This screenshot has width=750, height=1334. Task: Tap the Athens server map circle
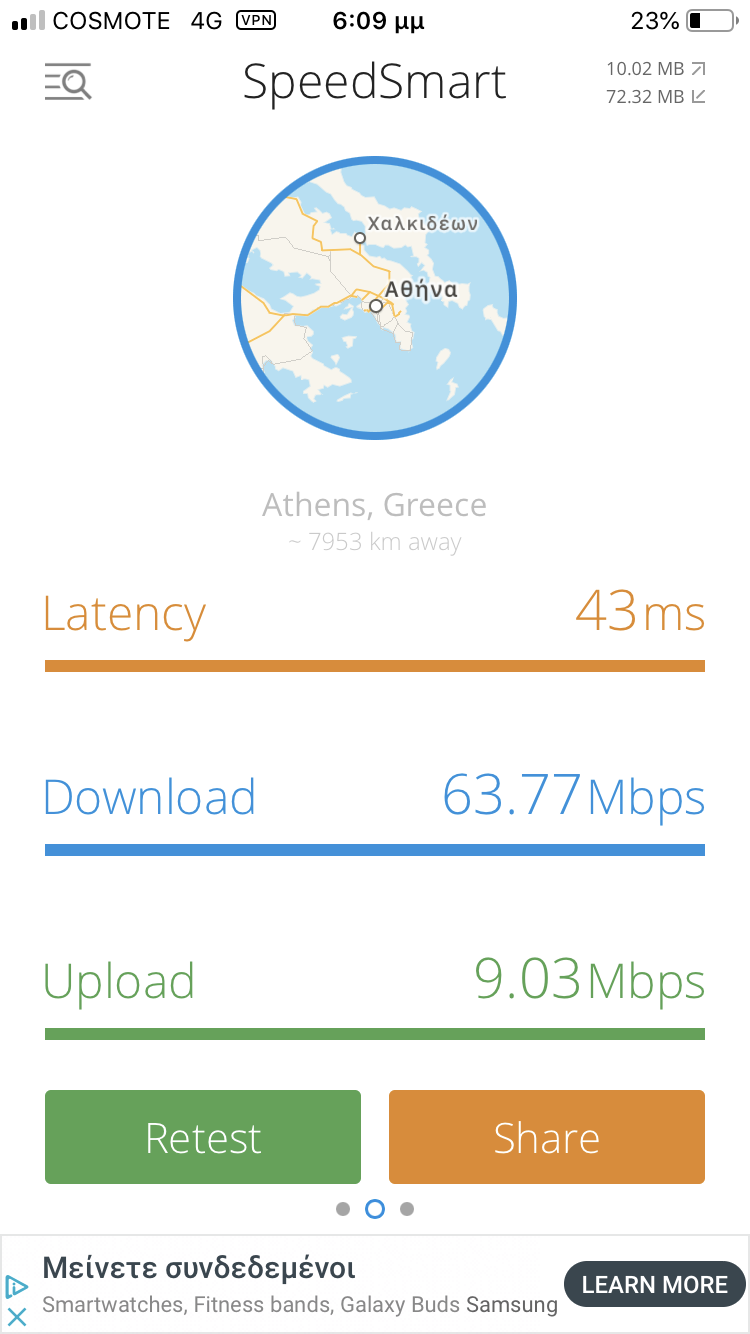375,298
